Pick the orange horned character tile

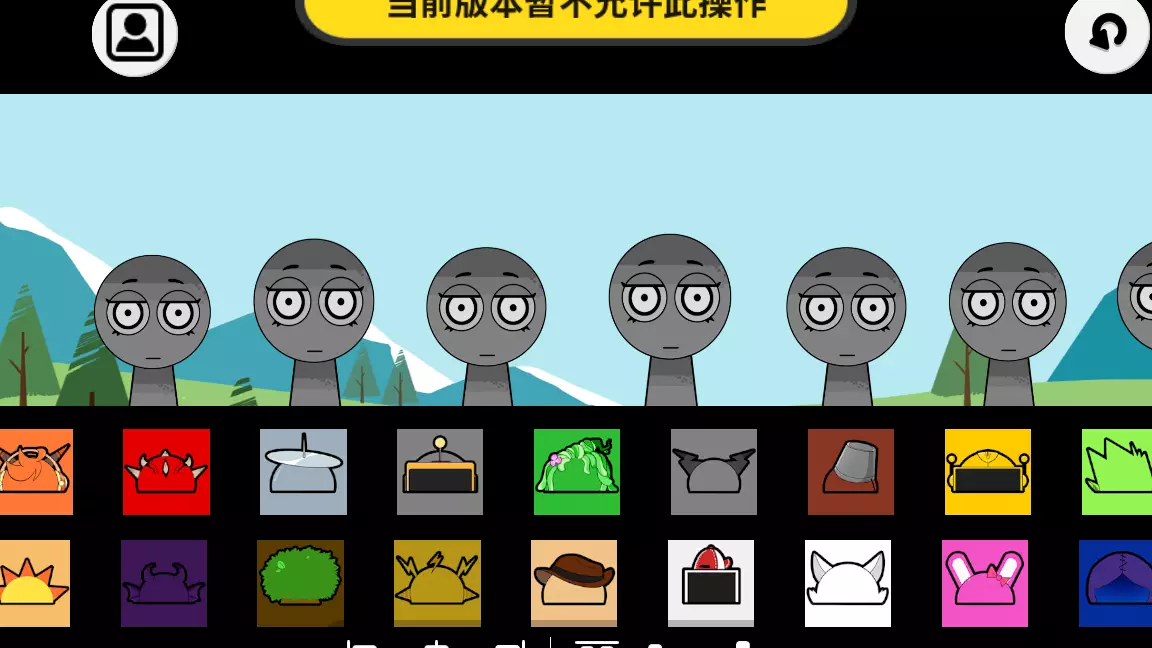[36, 472]
